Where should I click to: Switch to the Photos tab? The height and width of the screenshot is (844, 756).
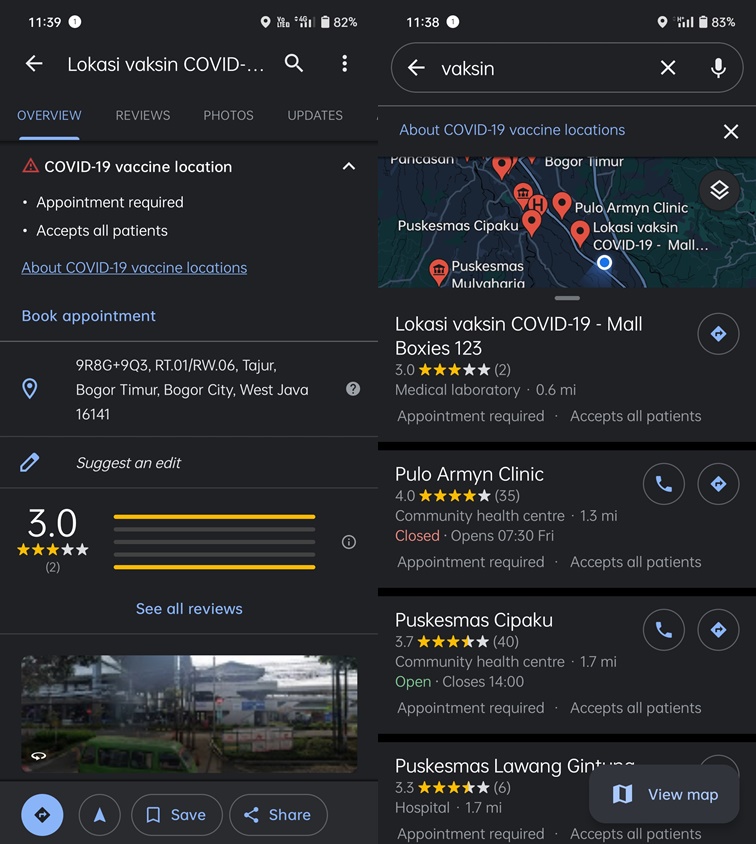[228, 115]
